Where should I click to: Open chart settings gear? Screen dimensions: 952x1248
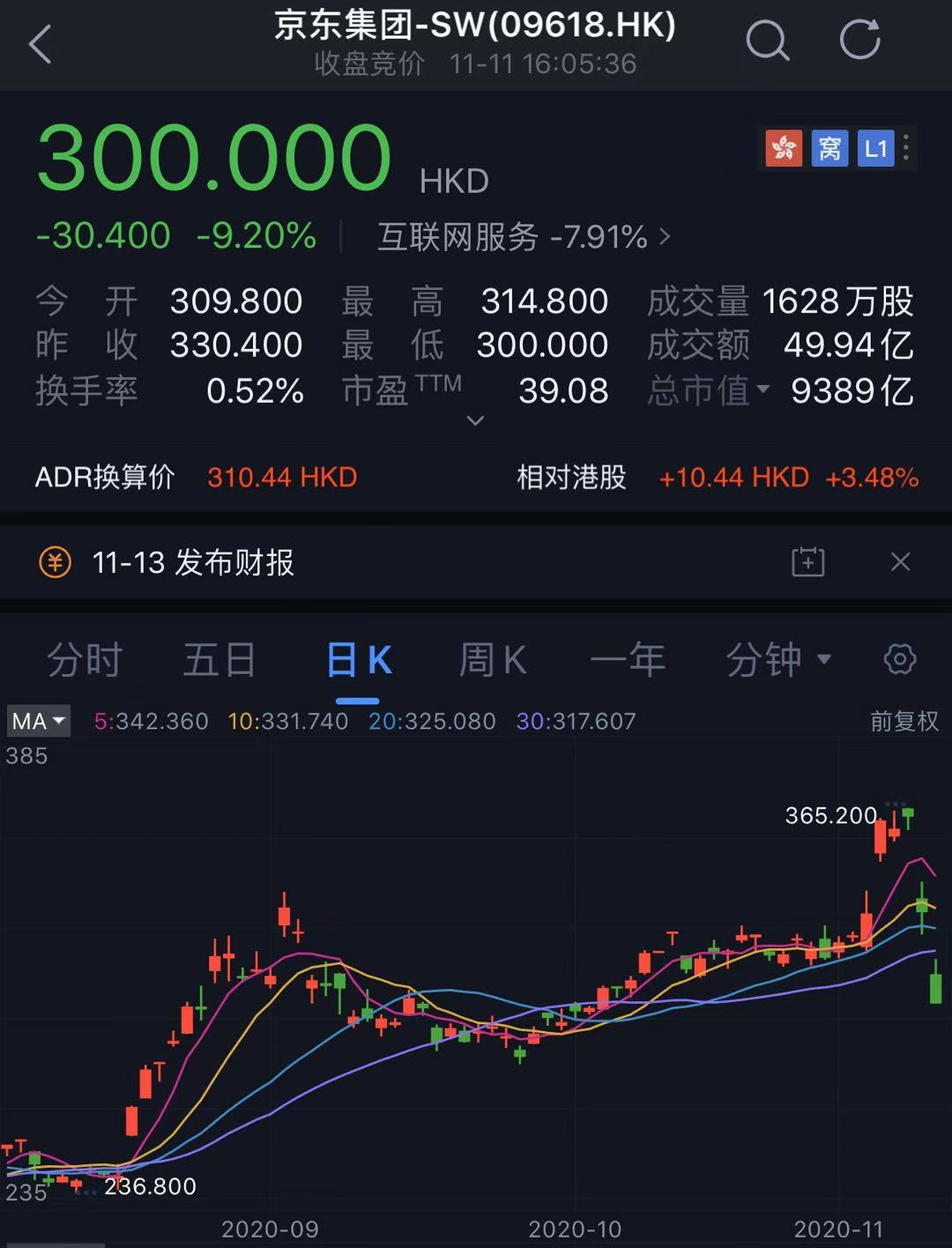[899, 659]
